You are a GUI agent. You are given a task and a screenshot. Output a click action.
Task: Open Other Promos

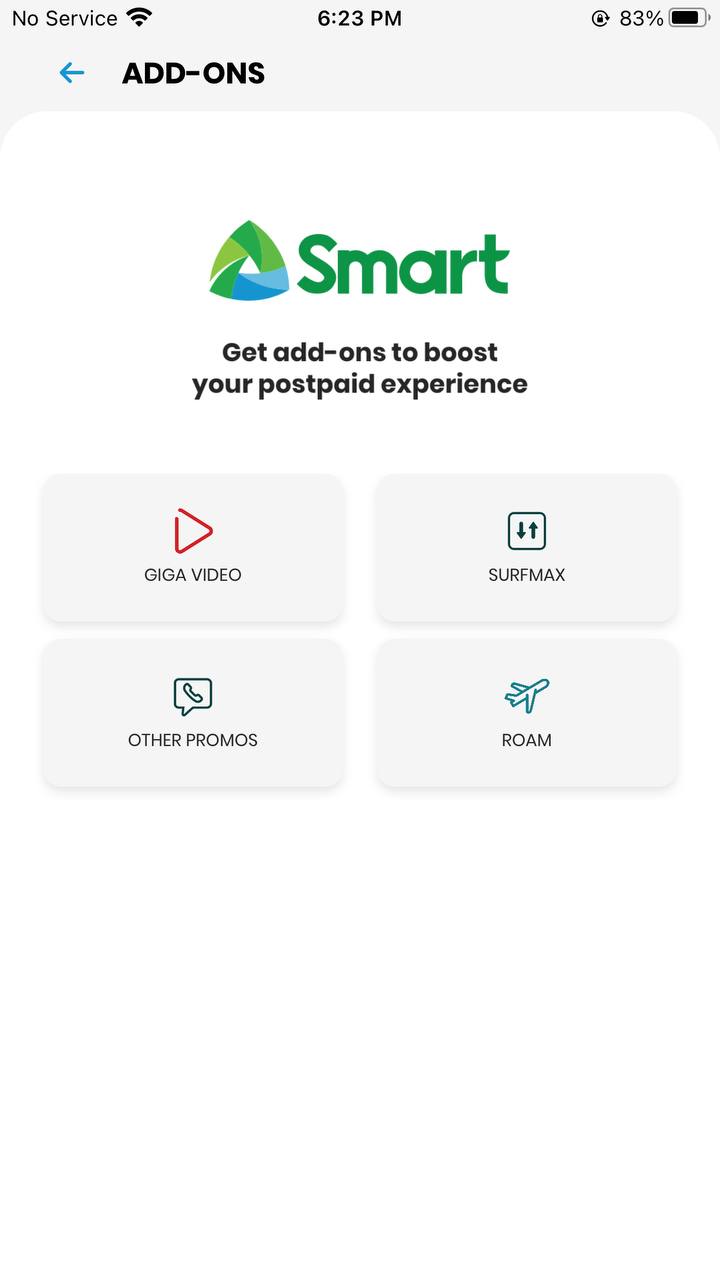click(193, 713)
